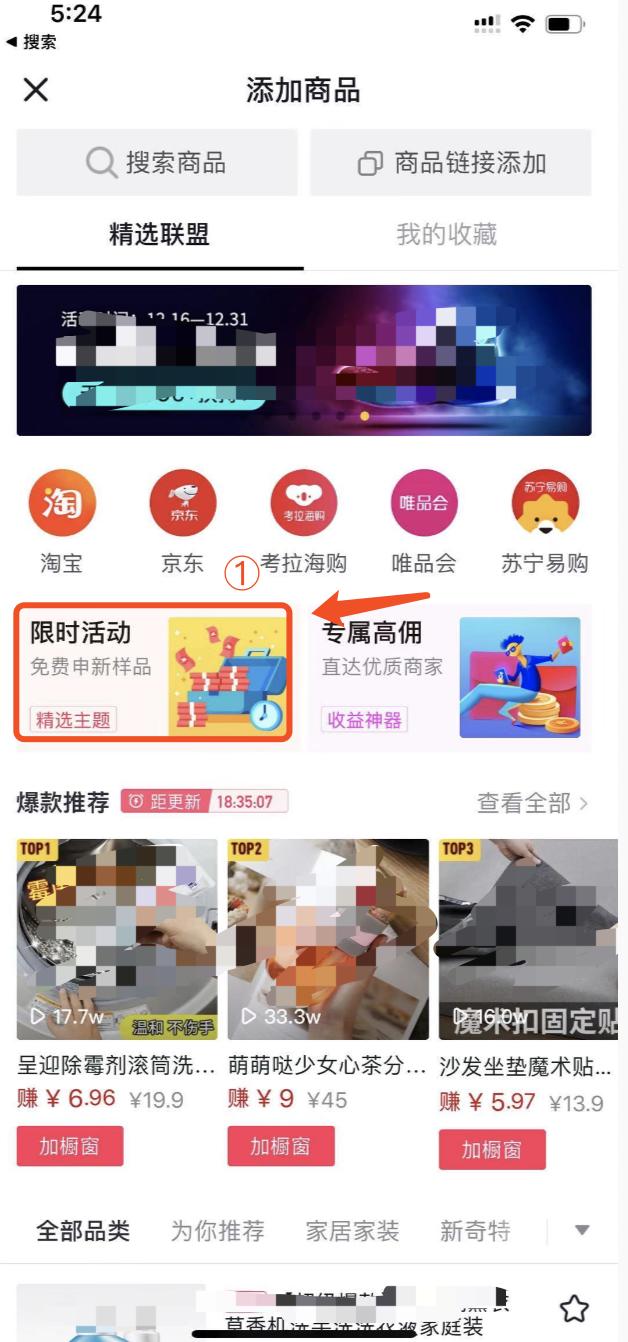Tap 商品链接添加 button

click(x=451, y=163)
